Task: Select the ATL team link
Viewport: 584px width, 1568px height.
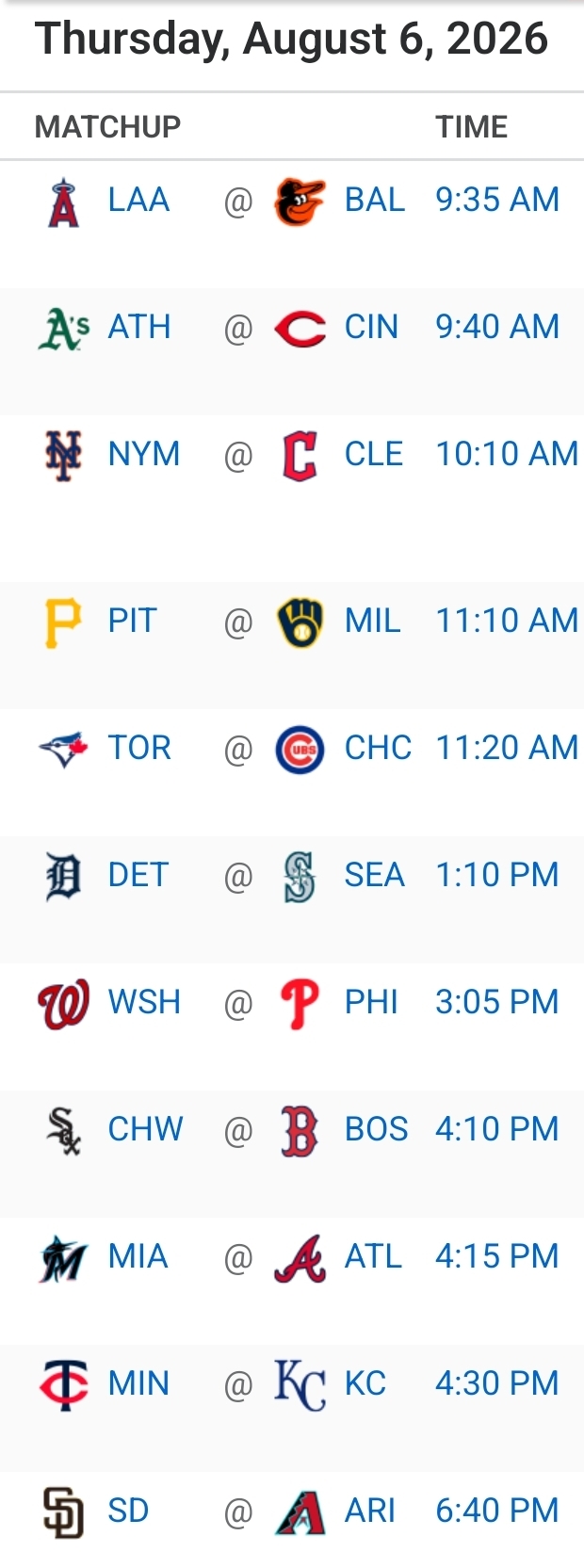Action: coord(373,1256)
